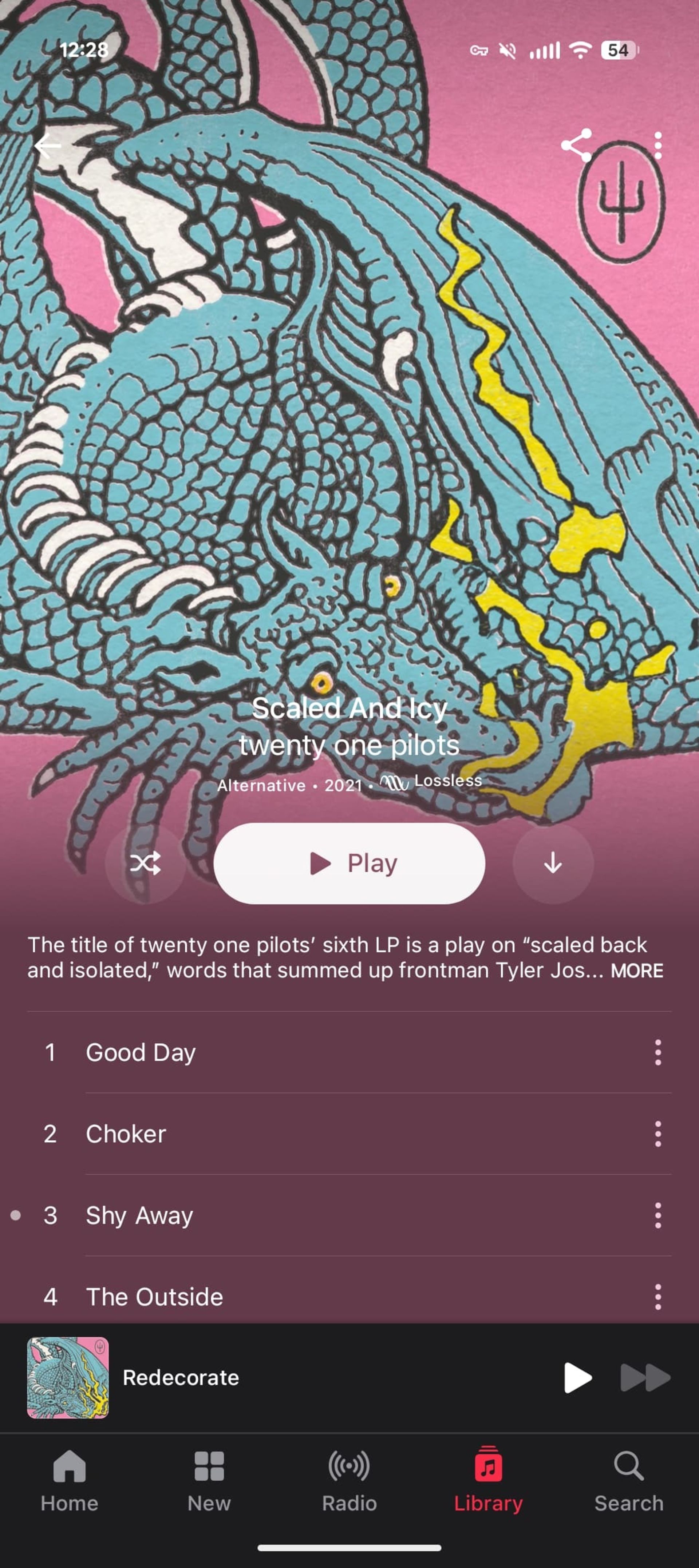Screen dimensions: 699x1568
Task: Expand album description with MORE
Action: coord(636,970)
